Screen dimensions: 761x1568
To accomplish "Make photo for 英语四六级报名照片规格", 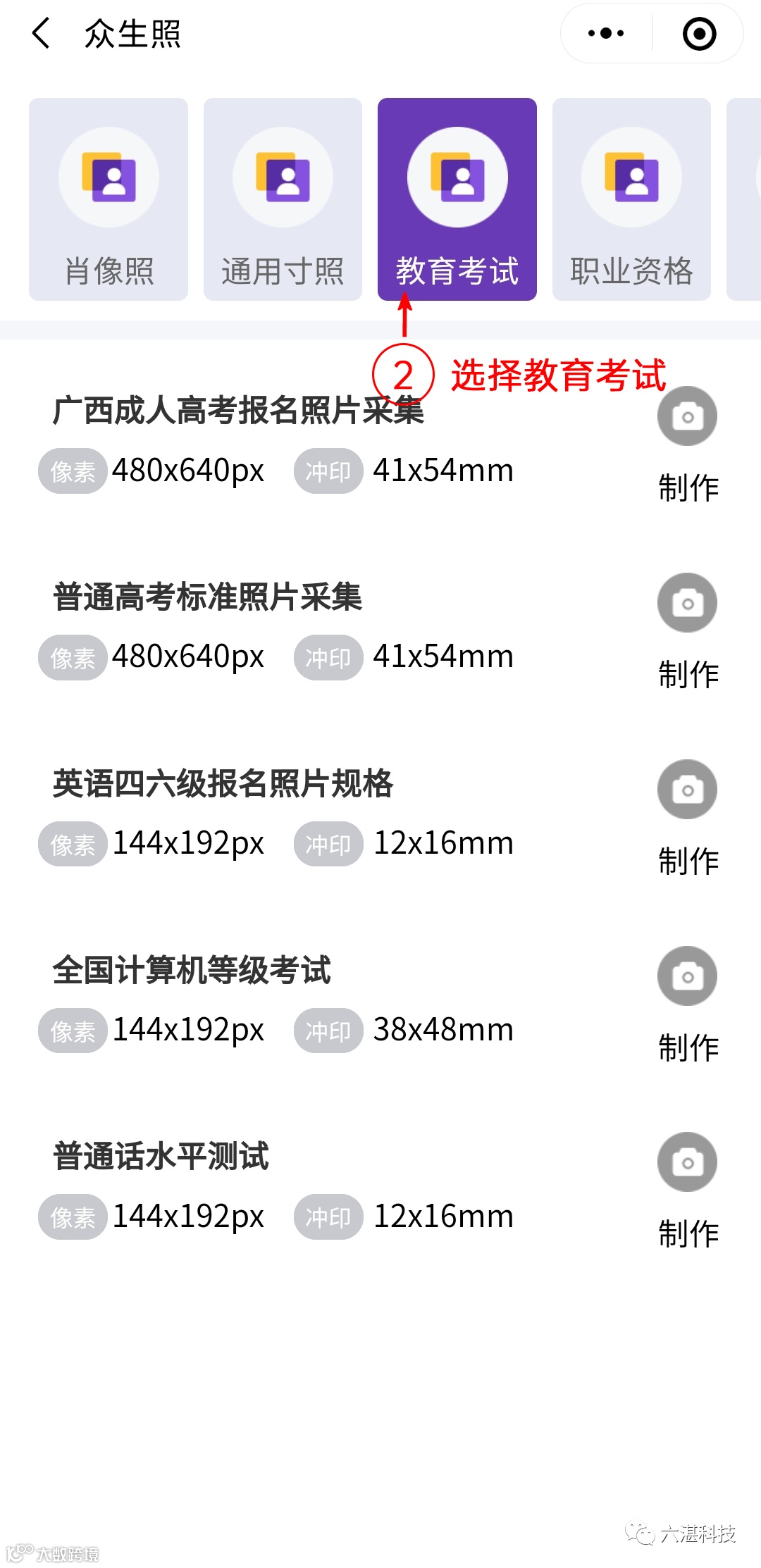I will pos(687,817).
